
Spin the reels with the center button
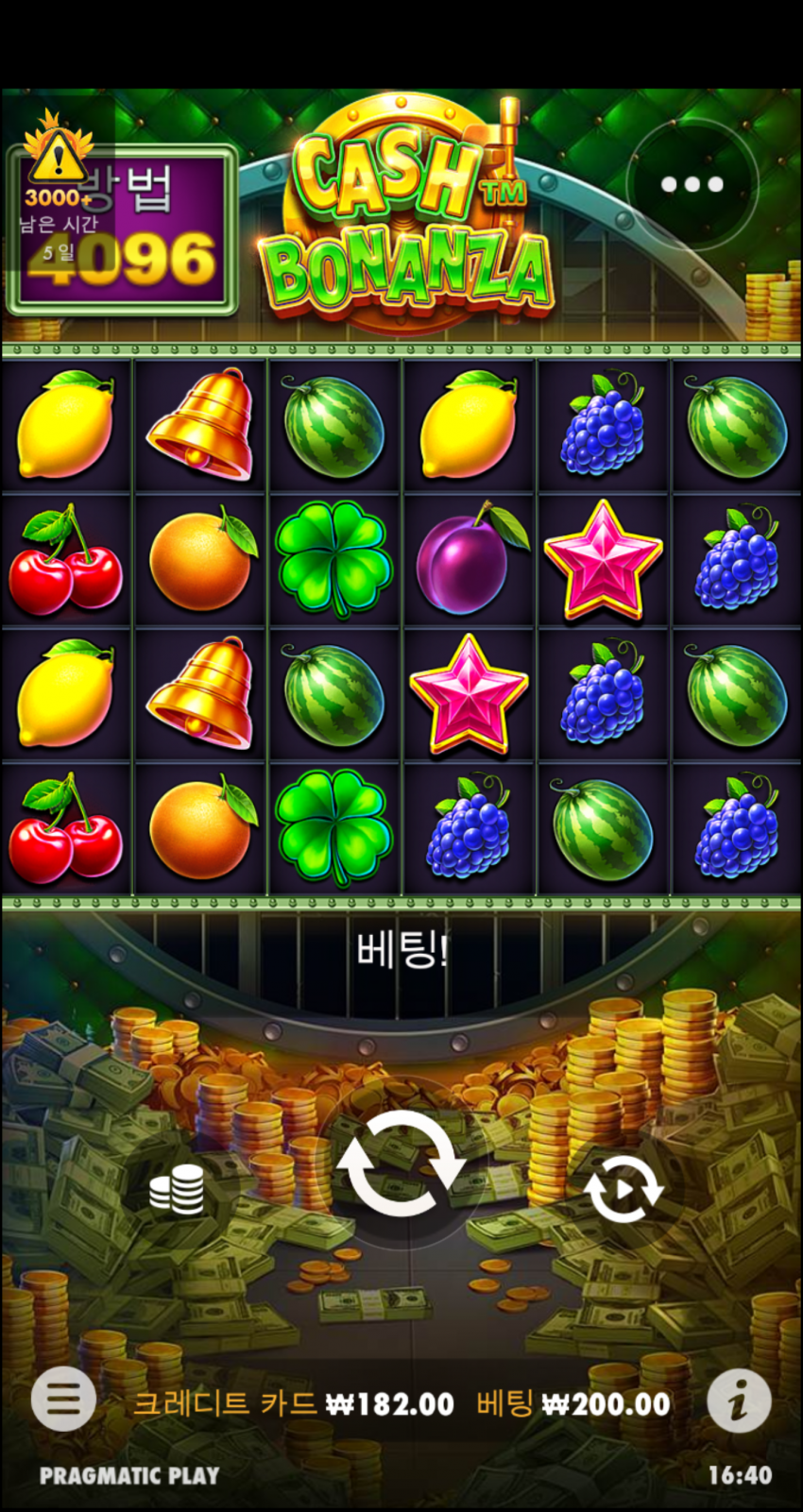[x=401, y=1164]
